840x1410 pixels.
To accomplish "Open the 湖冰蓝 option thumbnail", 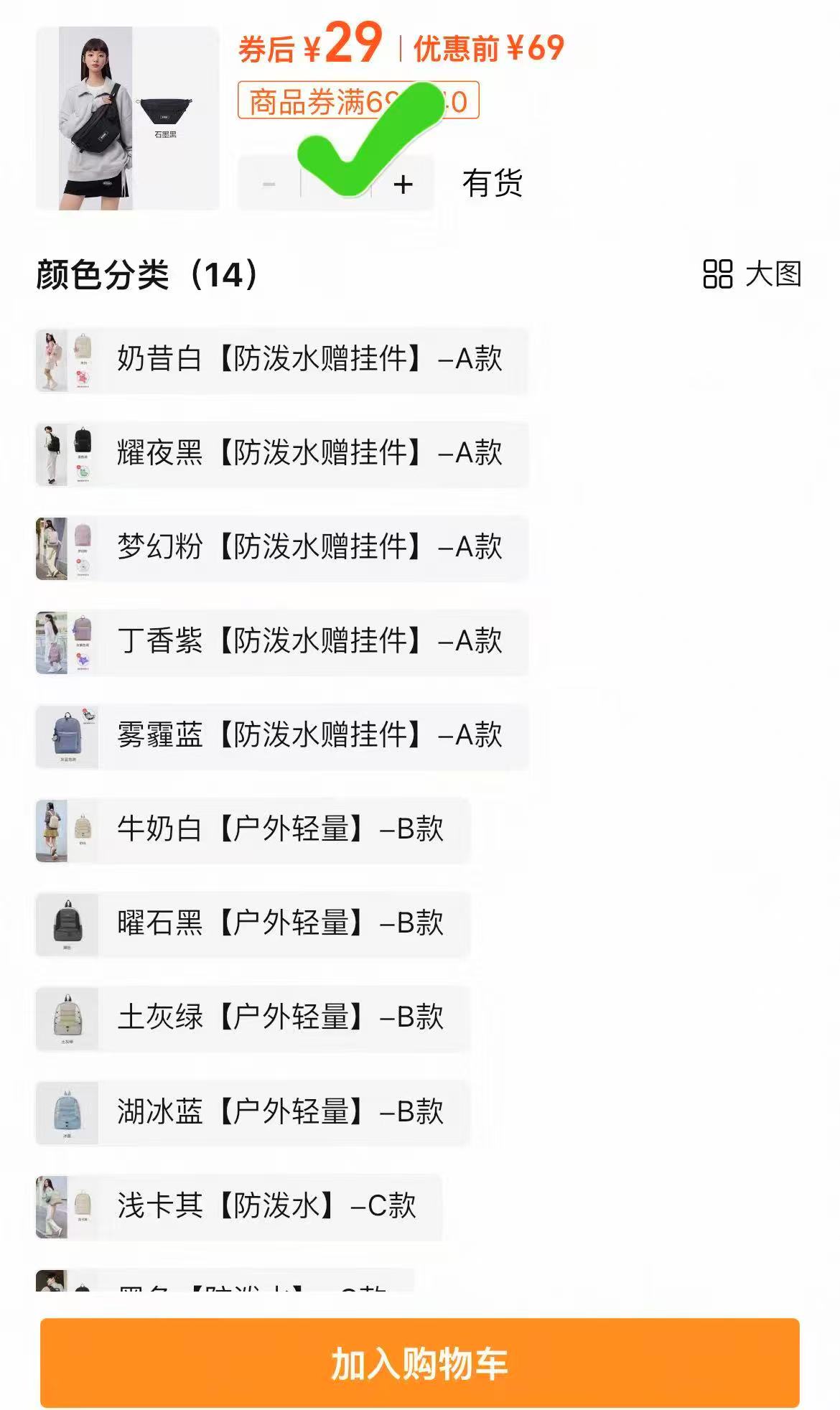I will coord(66,1113).
